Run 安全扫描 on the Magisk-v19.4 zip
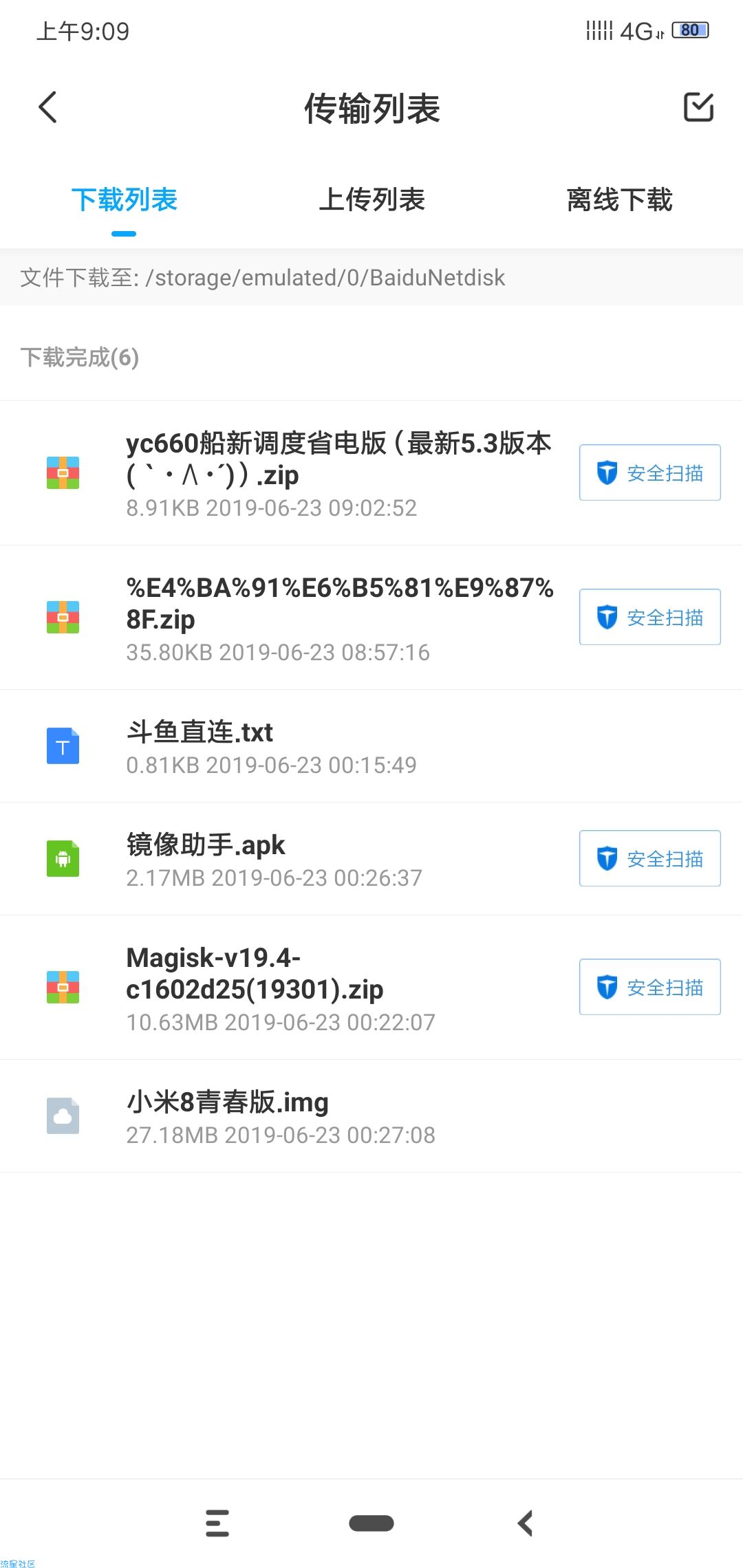The width and height of the screenshot is (743, 1568). point(649,987)
